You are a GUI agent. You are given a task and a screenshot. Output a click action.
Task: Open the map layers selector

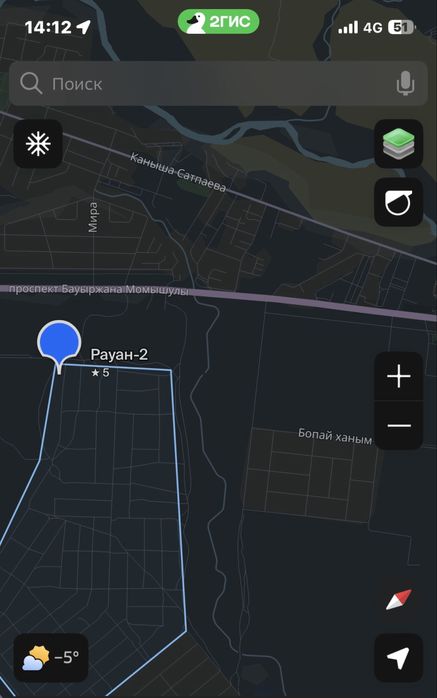click(x=399, y=144)
